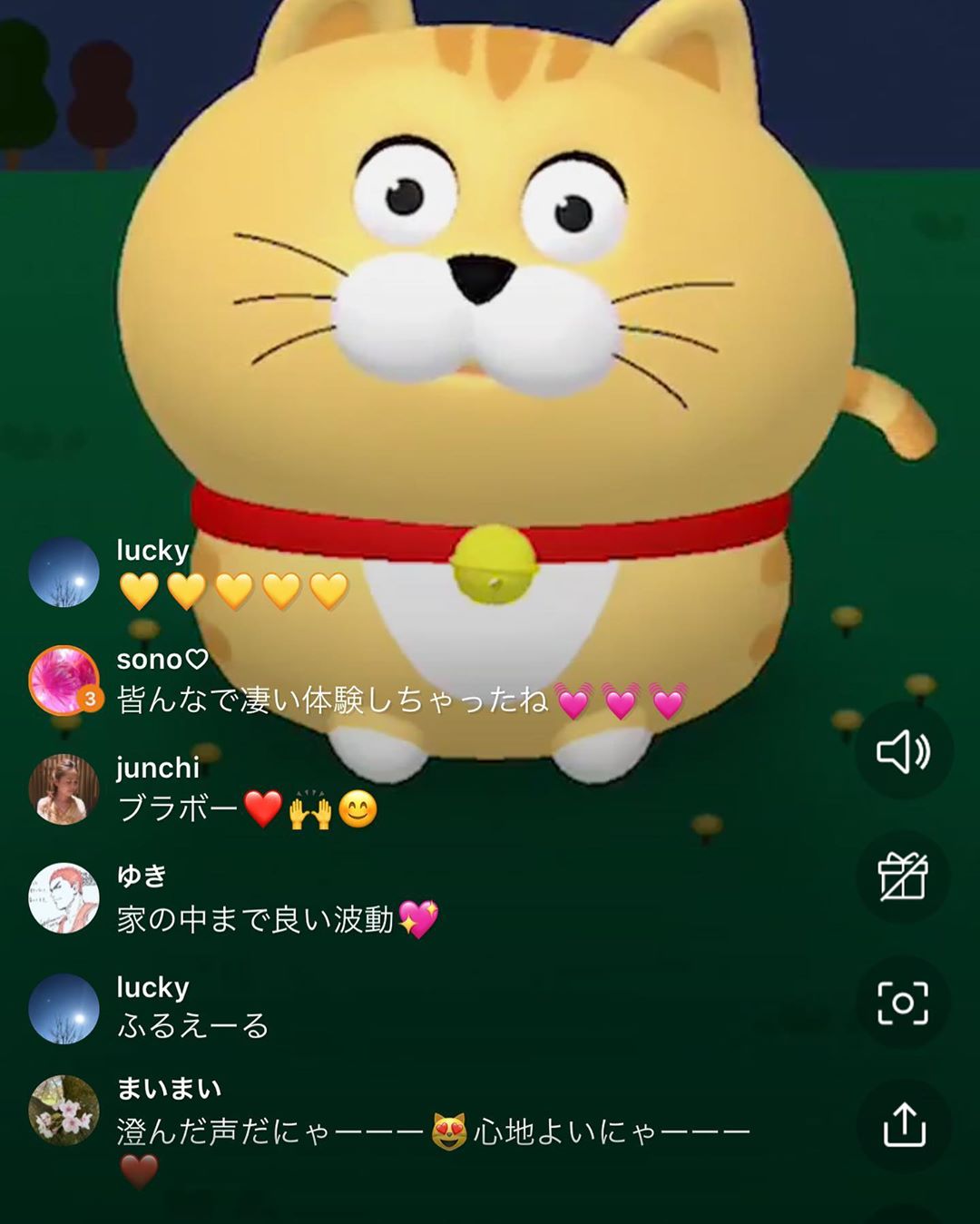
Task: Share this live stream
Action: pos(903,1126)
